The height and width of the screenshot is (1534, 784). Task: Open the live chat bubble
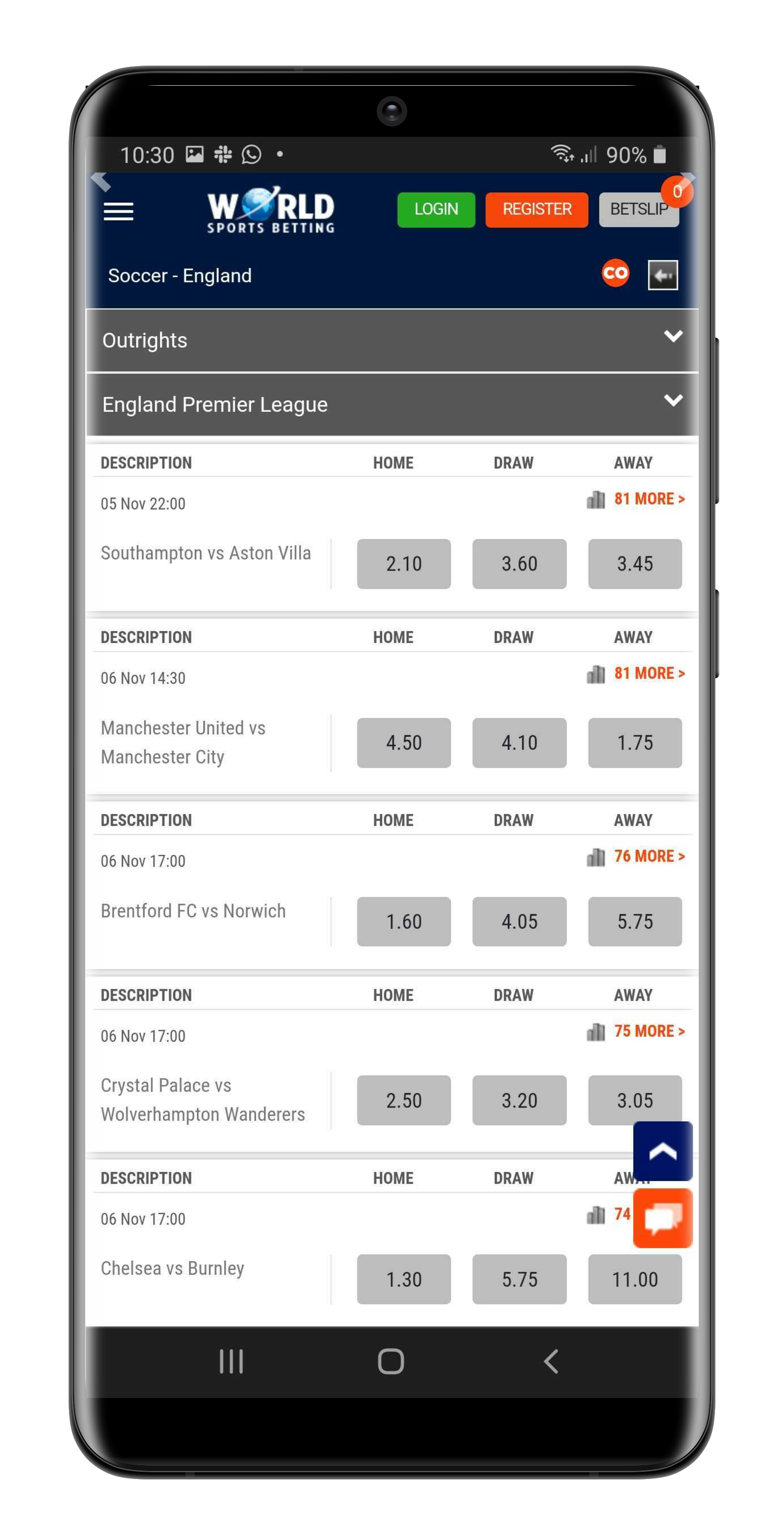663,1218
